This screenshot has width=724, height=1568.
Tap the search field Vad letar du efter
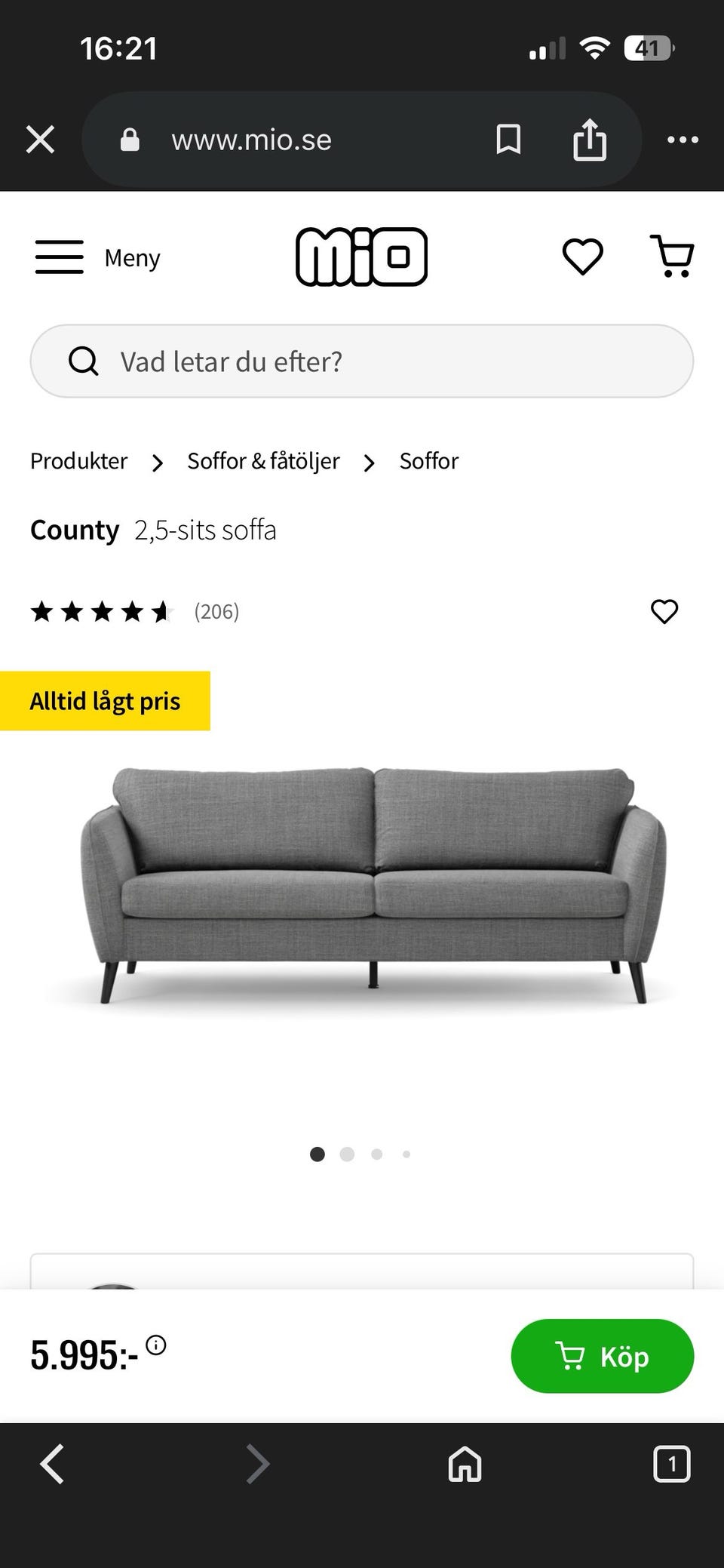[x=360, y=361]
